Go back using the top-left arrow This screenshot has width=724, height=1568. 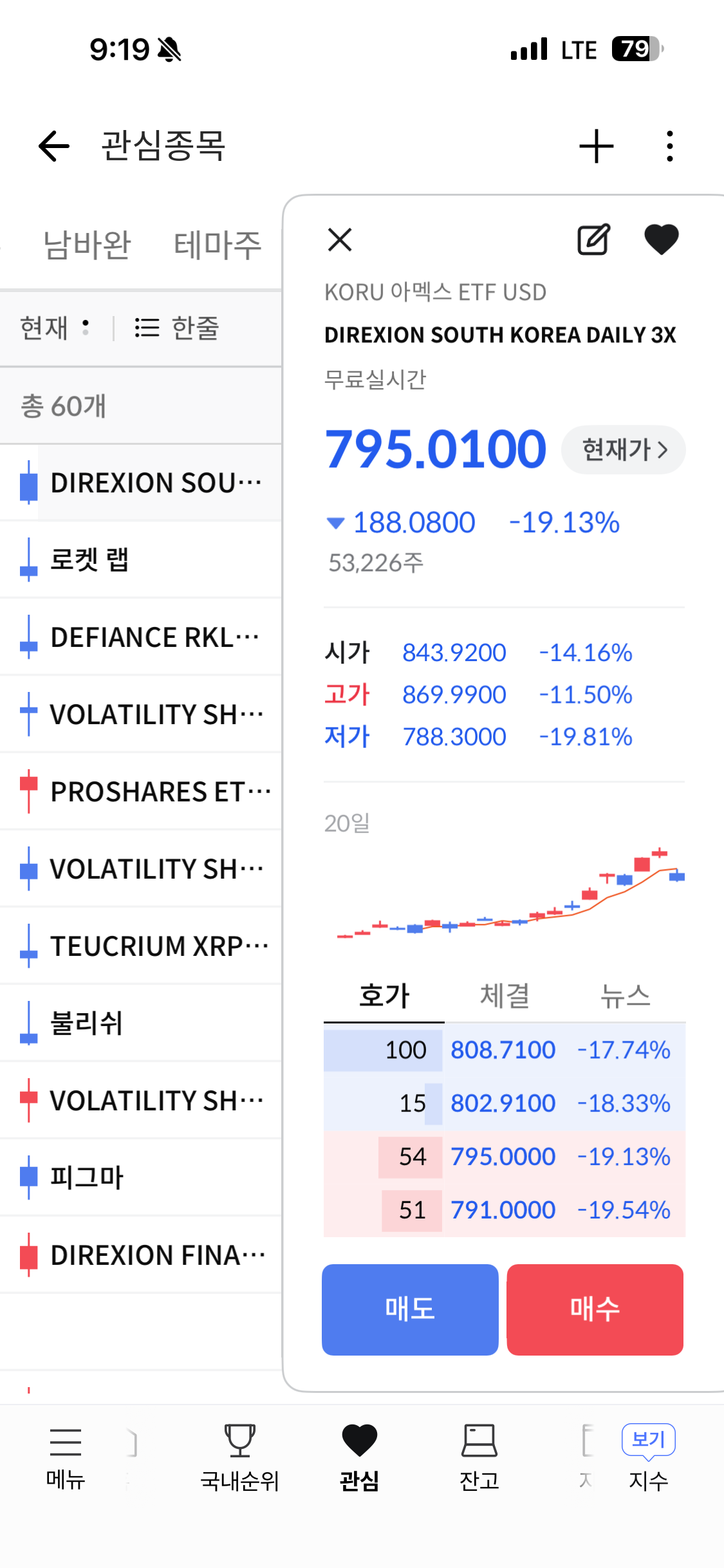pos(53,146)
